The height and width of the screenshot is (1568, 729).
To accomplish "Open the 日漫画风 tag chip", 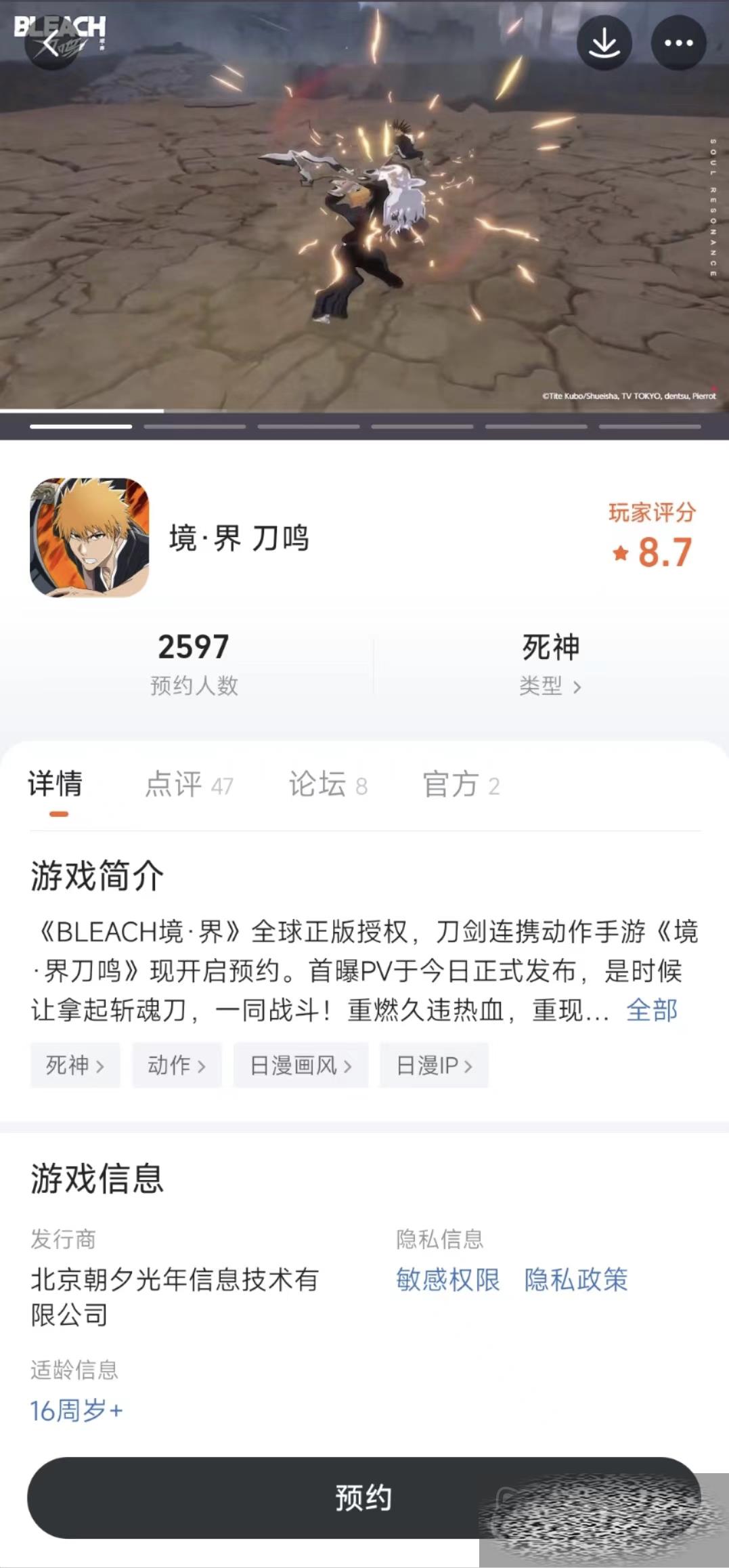I will (x=301, y=1065).
